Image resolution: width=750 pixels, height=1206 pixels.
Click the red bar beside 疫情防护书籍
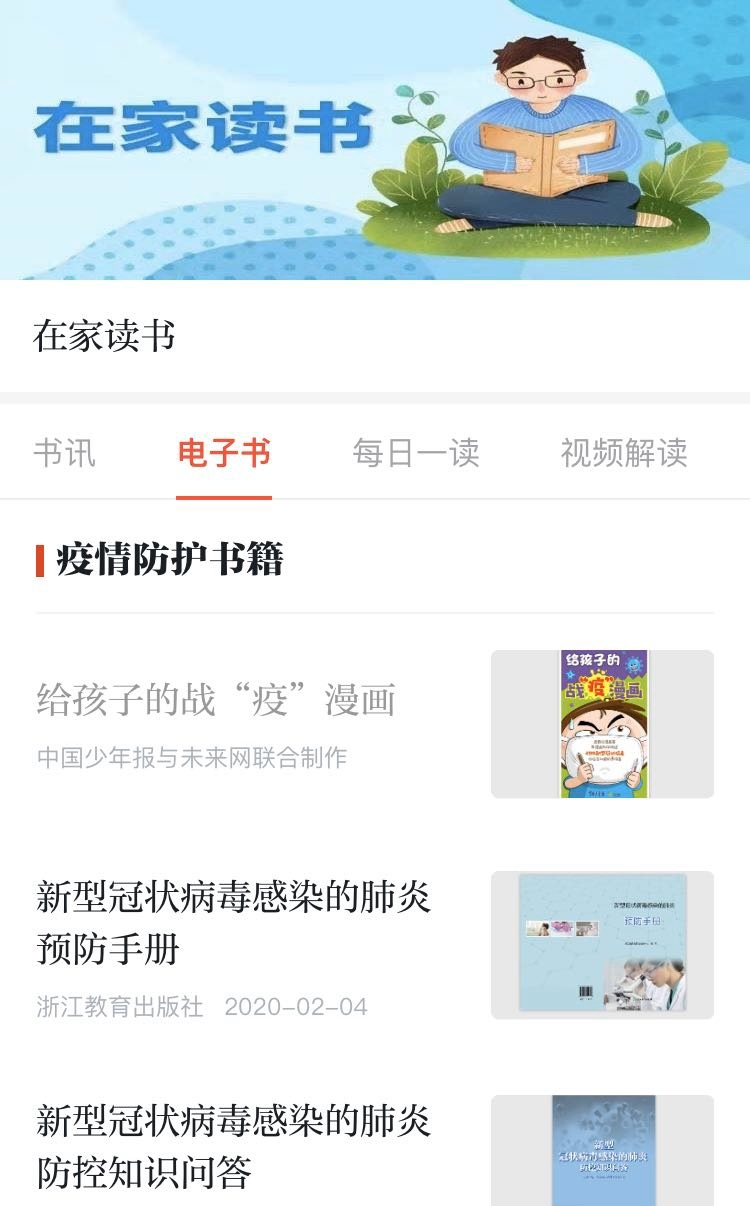tap(39, 561)
